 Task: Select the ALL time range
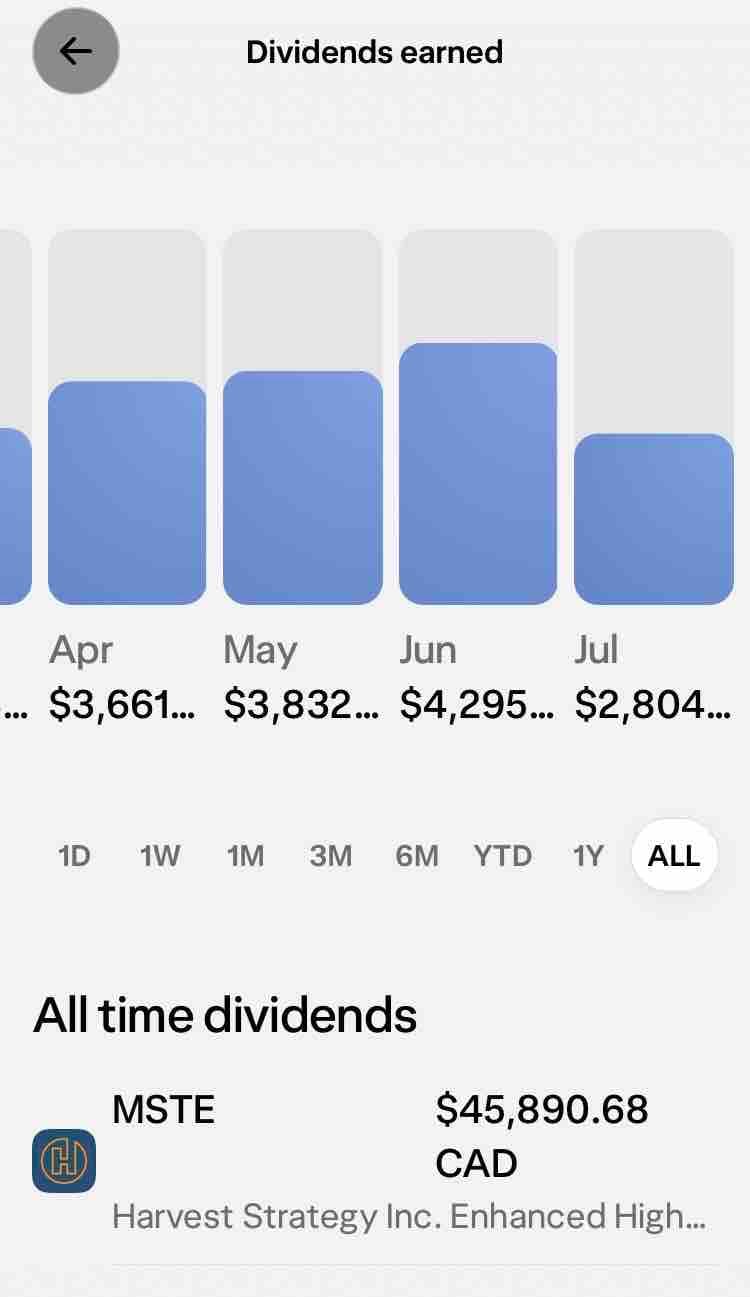coord(674,855)
